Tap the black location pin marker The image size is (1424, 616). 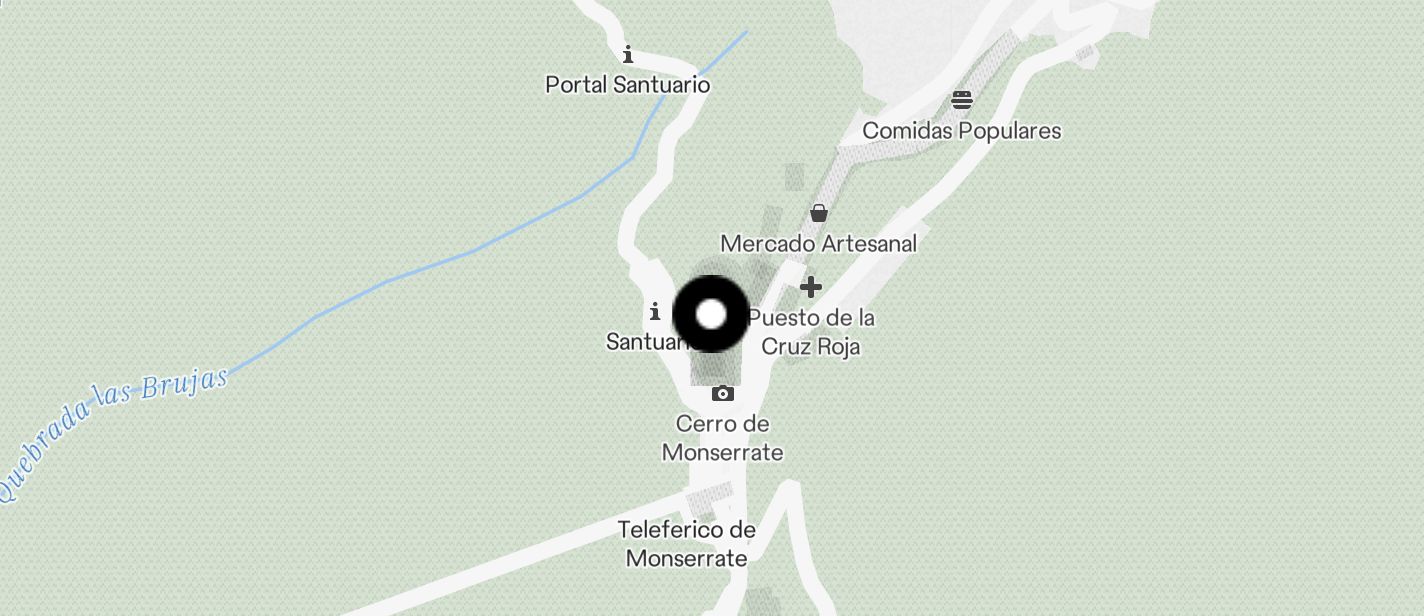pyautogui.click(x=711, y=315)
